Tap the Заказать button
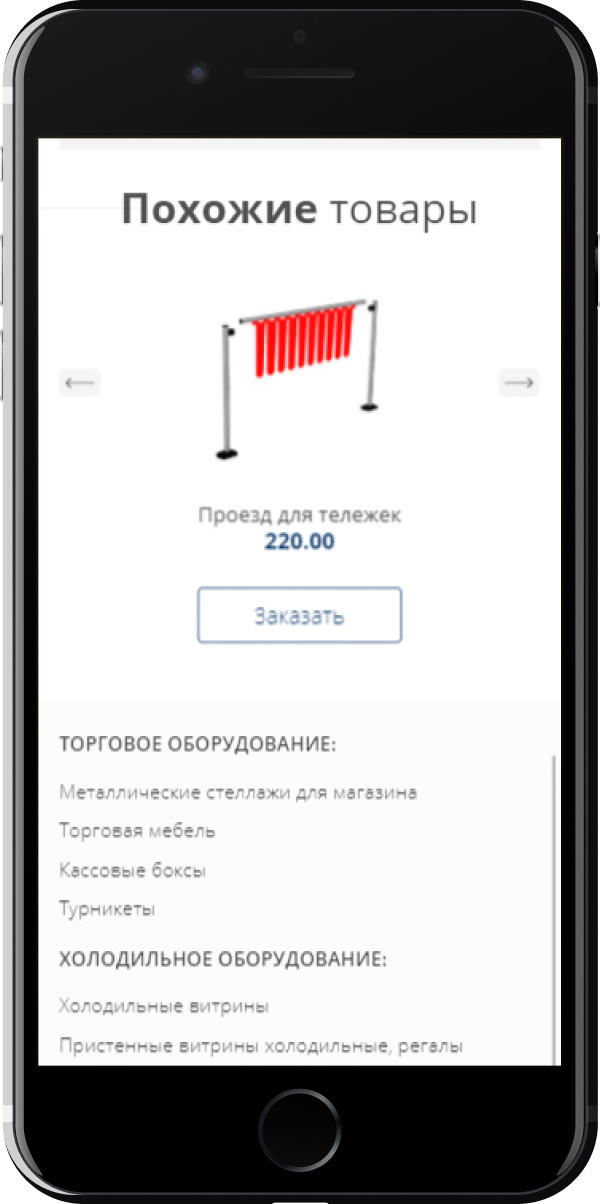600x1204 pixels. click(299, 615)
